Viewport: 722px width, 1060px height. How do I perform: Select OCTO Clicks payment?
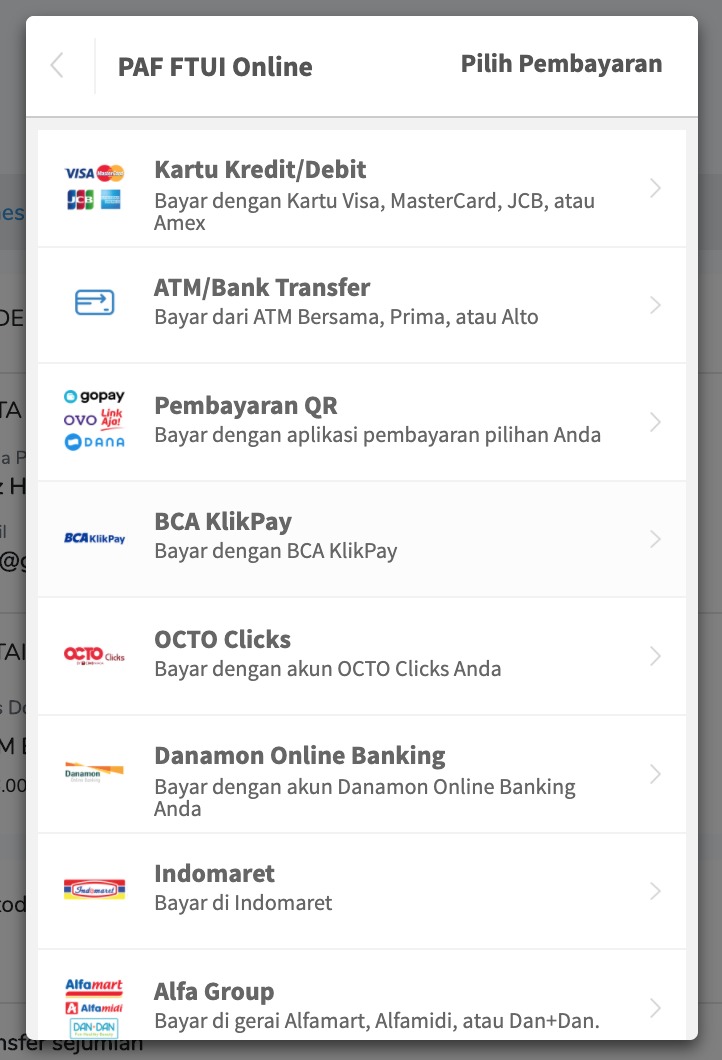point(361,655)
